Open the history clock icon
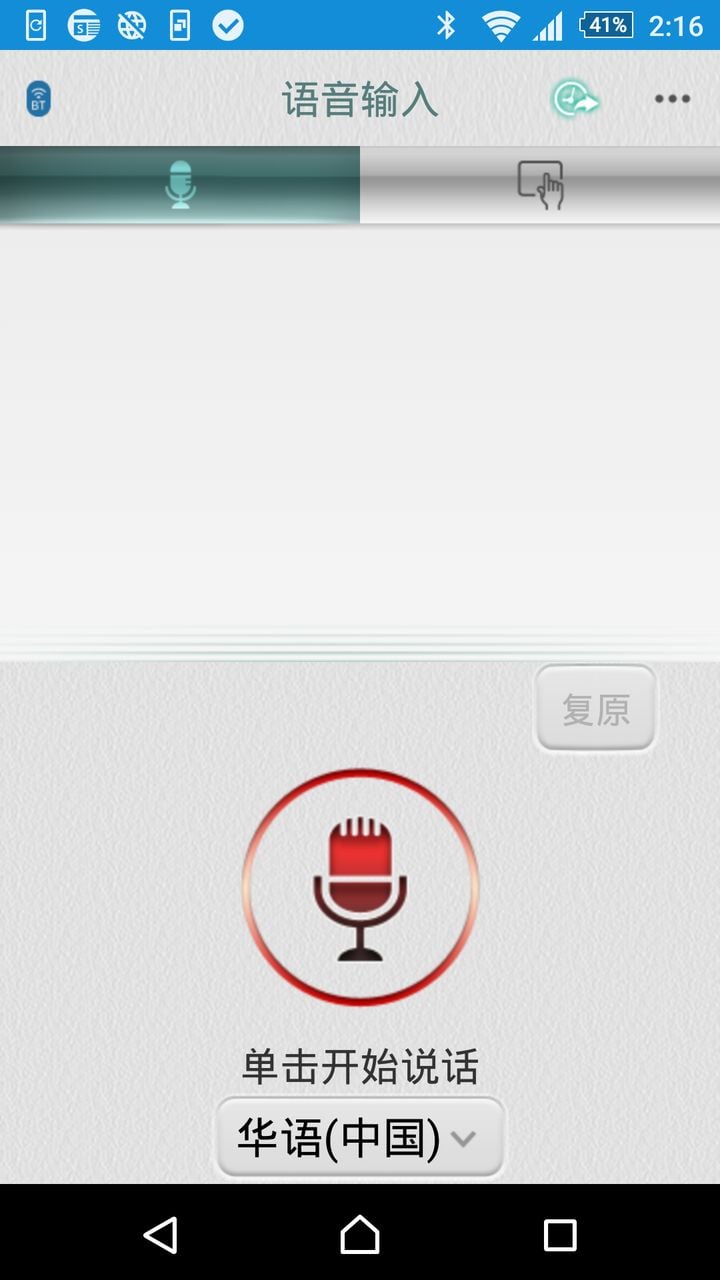Viewport: 720px width, 1280px height. click(574, 99)
